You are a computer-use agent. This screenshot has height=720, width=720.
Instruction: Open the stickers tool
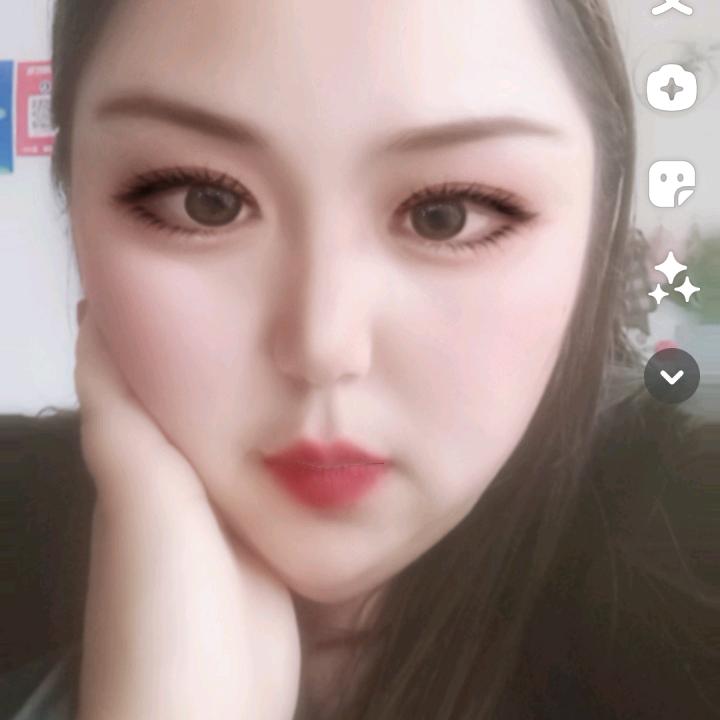pos(671,184)
